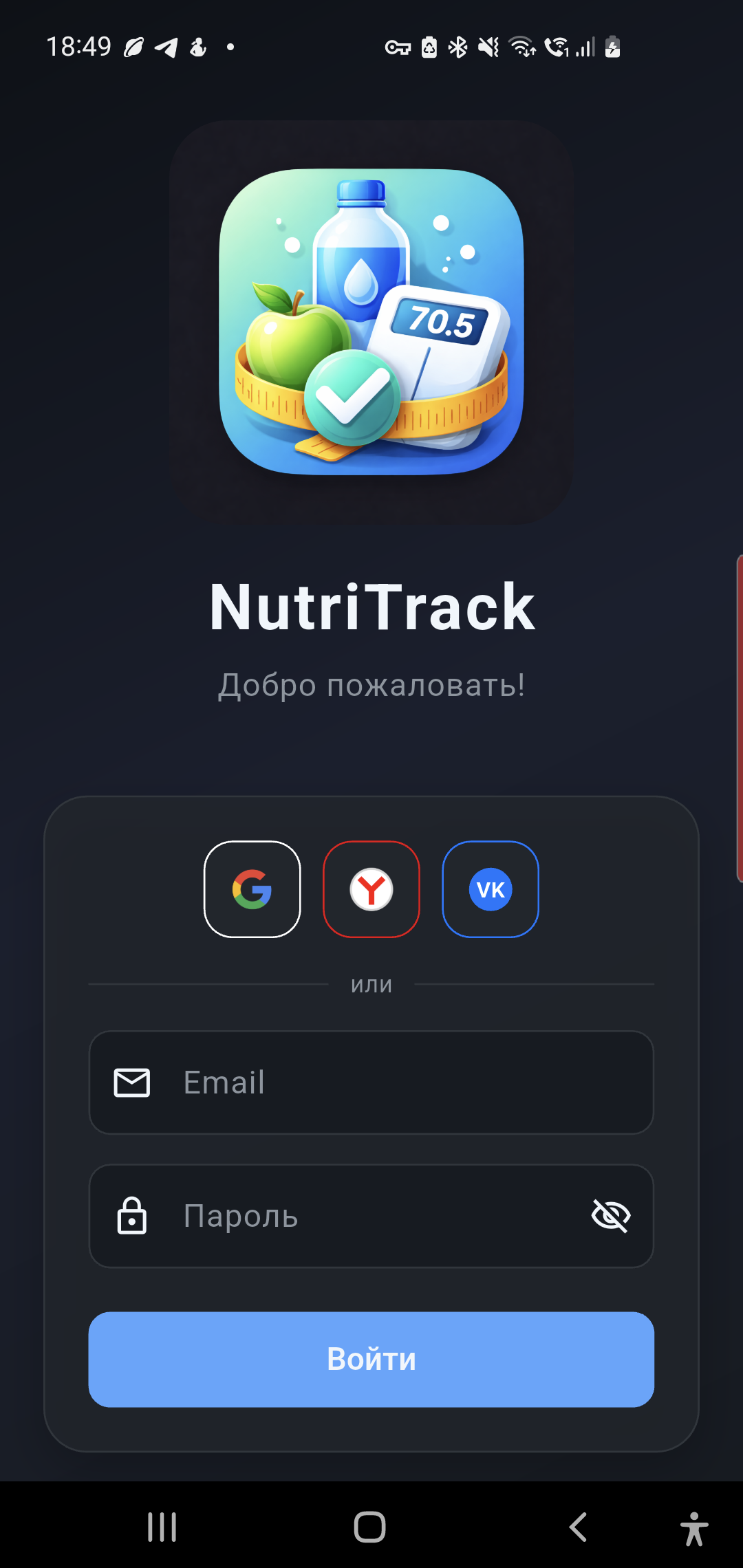This screenshot has width=743, height=1568.
Task: Go back using system back button
Action: pyautogui.click(x=579, y=1527)
